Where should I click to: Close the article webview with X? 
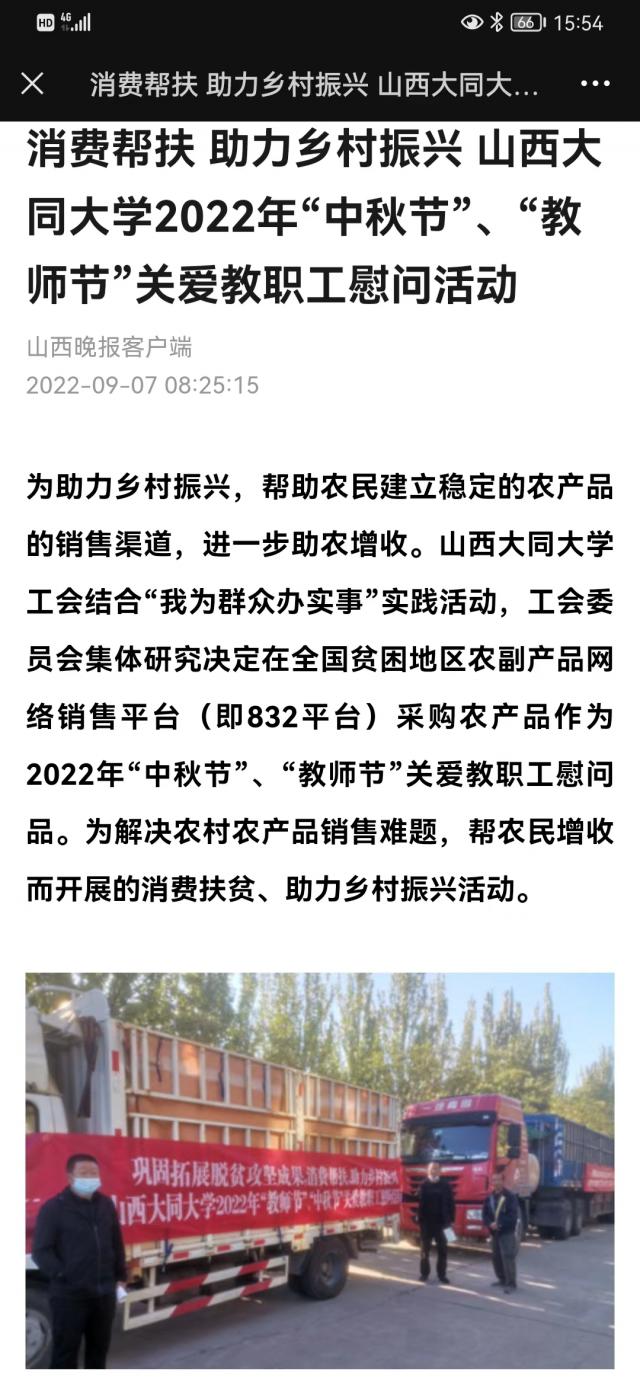[x=32, y=84]
